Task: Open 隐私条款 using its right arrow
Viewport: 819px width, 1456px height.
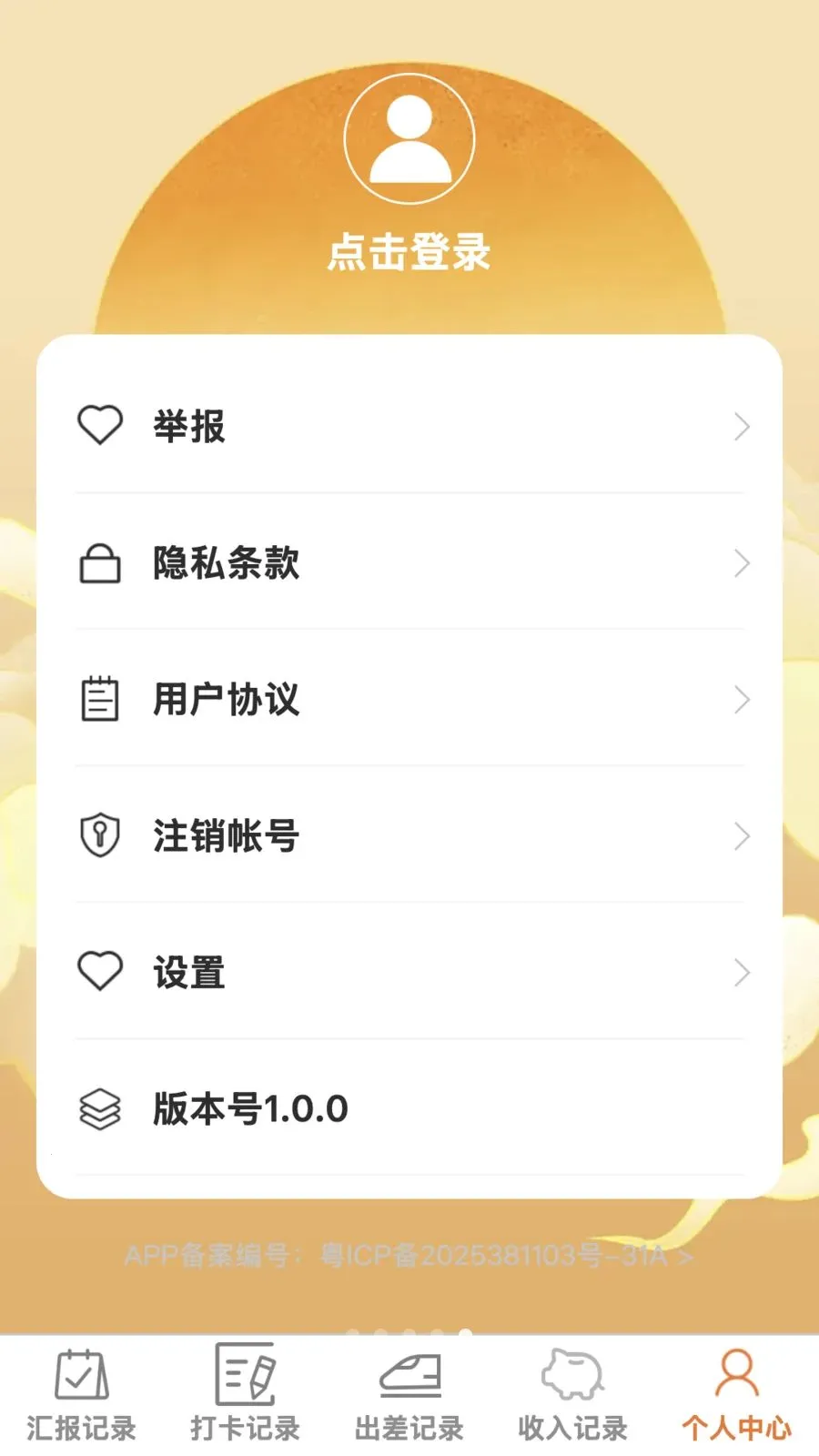Action: (740, 564)
